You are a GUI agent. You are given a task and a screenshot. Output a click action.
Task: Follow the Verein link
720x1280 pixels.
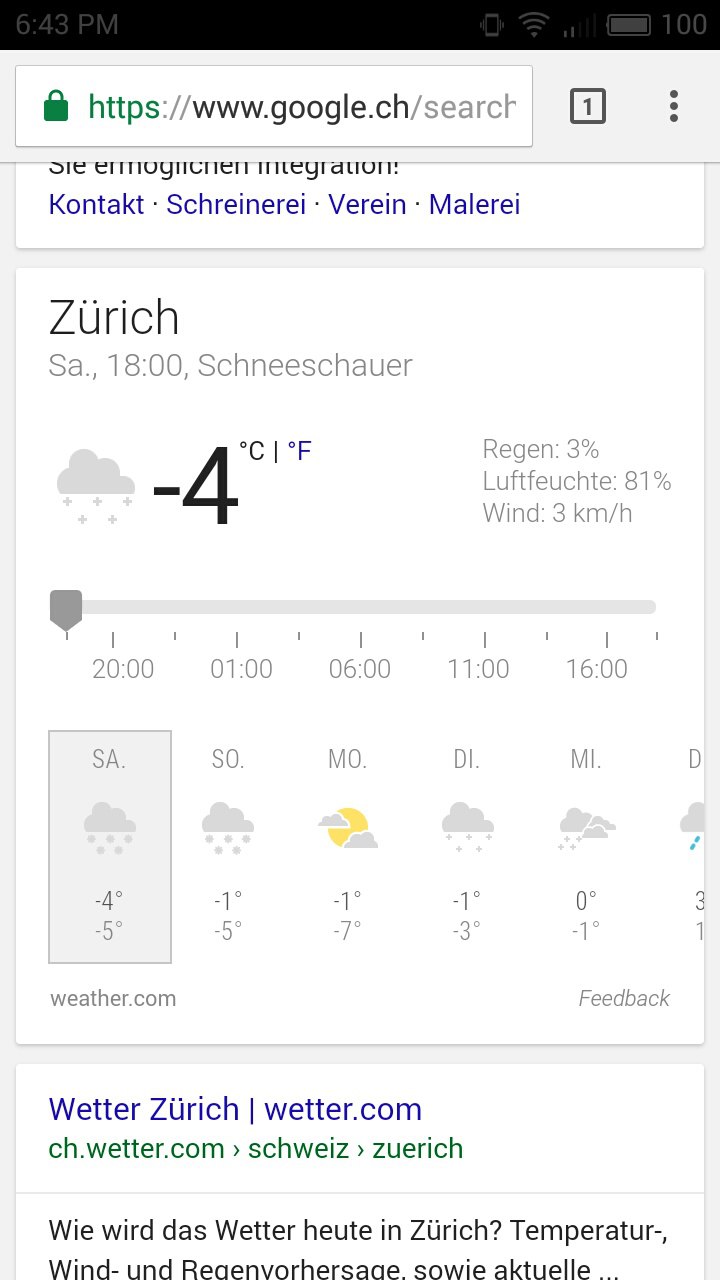click(367, 204)
